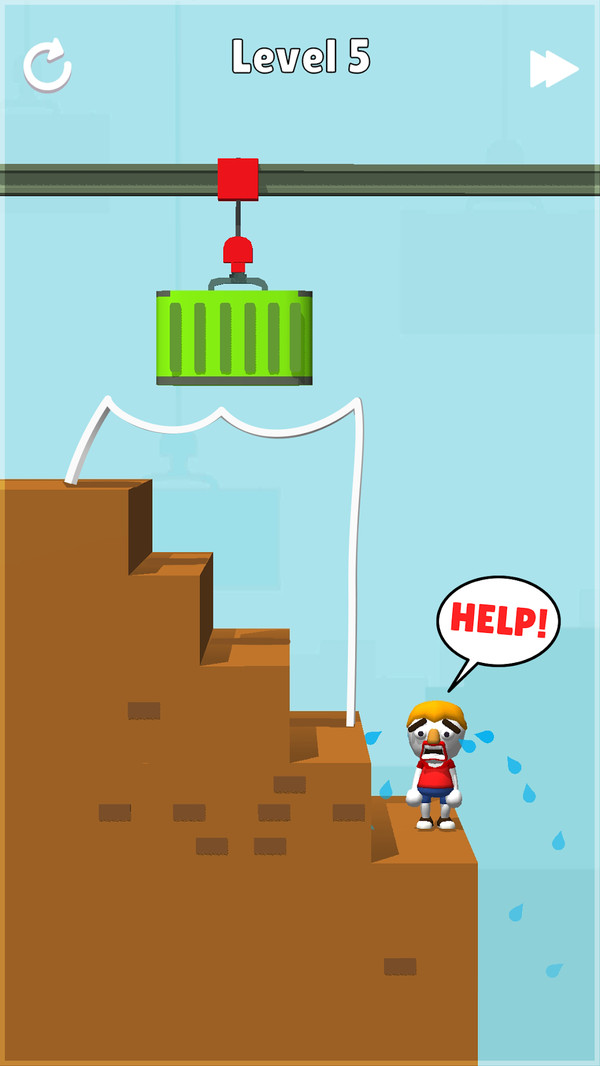This screenshot has width=600, height=1066.
Task: Skip Level 5 with the fast-forward icon
Action: coord(553,68)
